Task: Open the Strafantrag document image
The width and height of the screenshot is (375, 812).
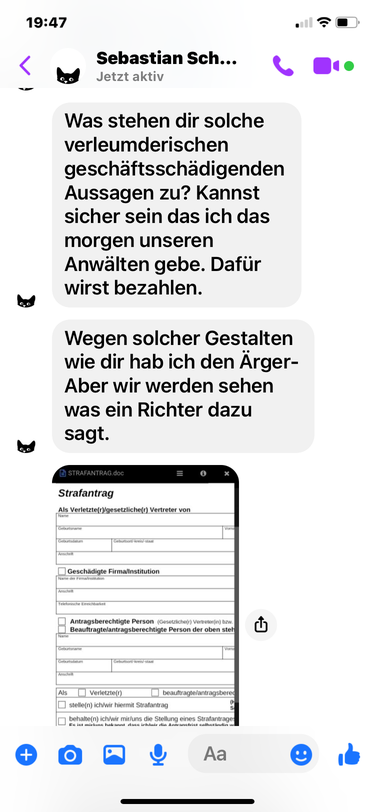Action: (x=146, y=595)
